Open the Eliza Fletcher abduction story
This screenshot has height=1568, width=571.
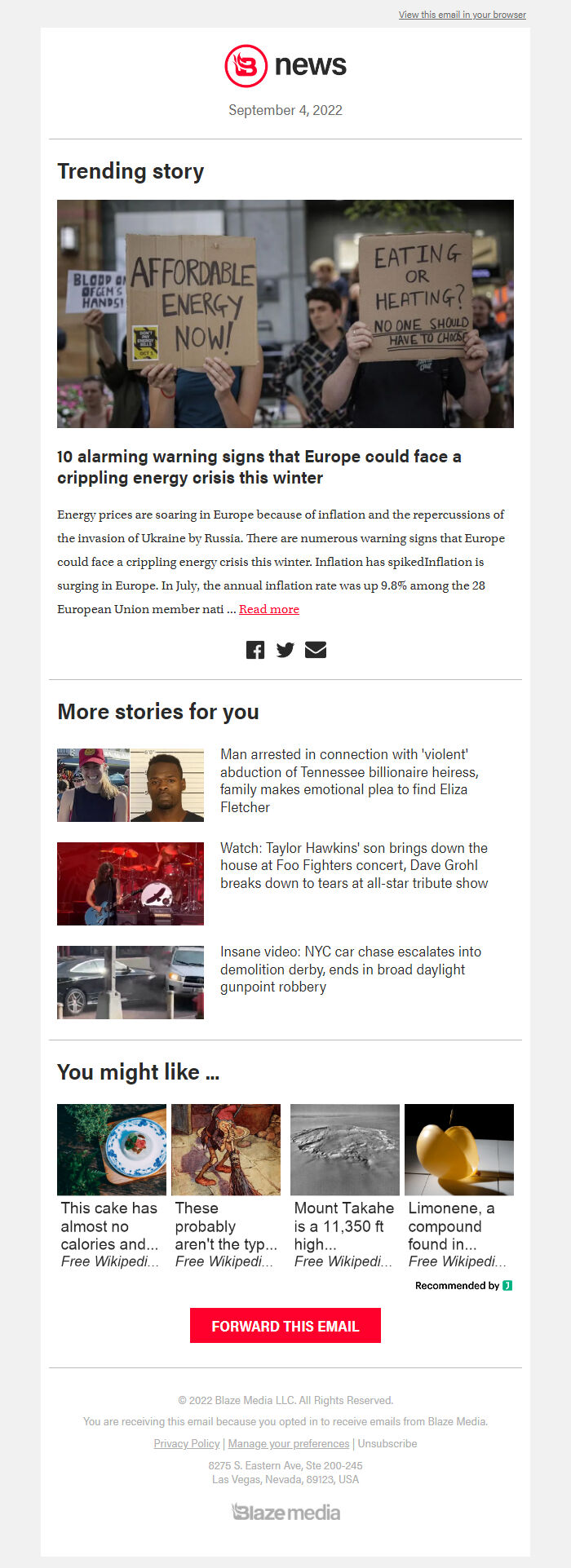349,780
